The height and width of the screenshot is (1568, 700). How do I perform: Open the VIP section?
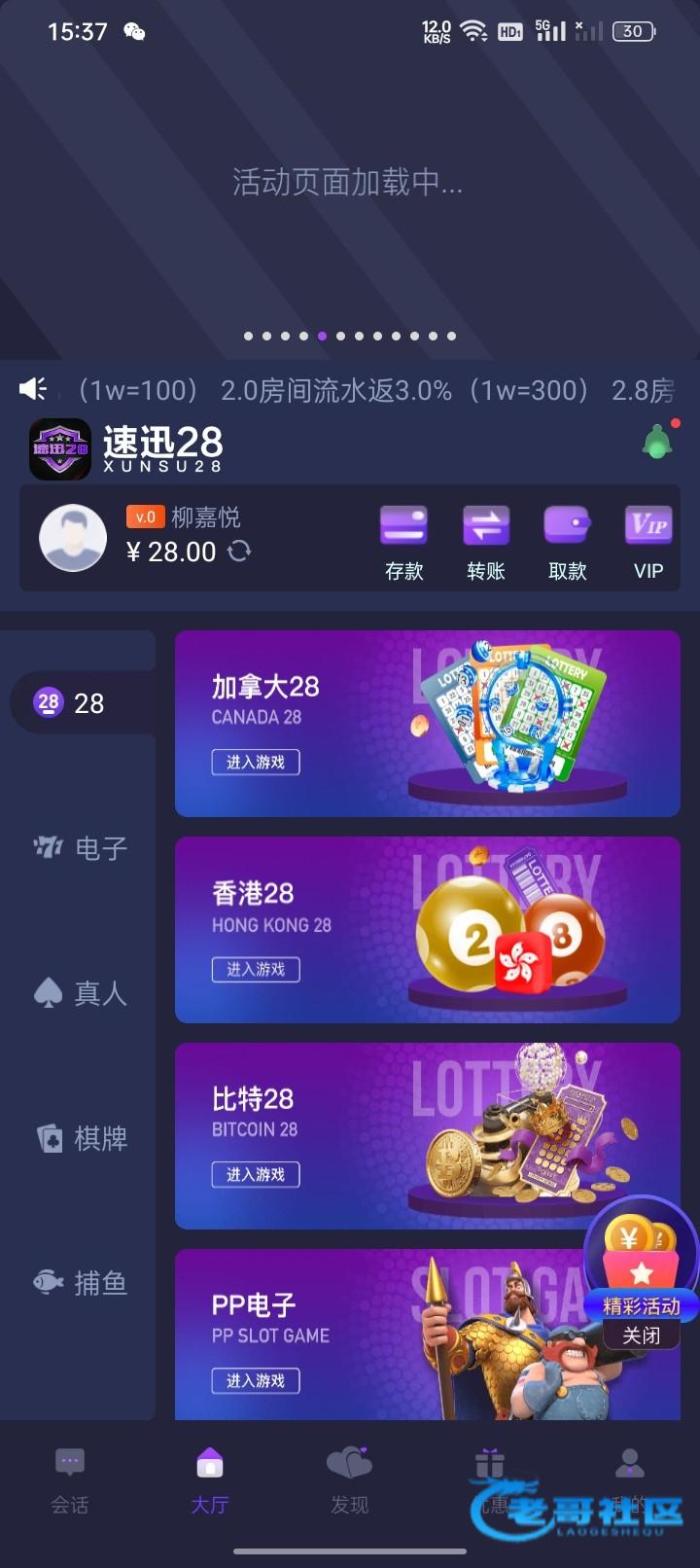click(647, 543)
